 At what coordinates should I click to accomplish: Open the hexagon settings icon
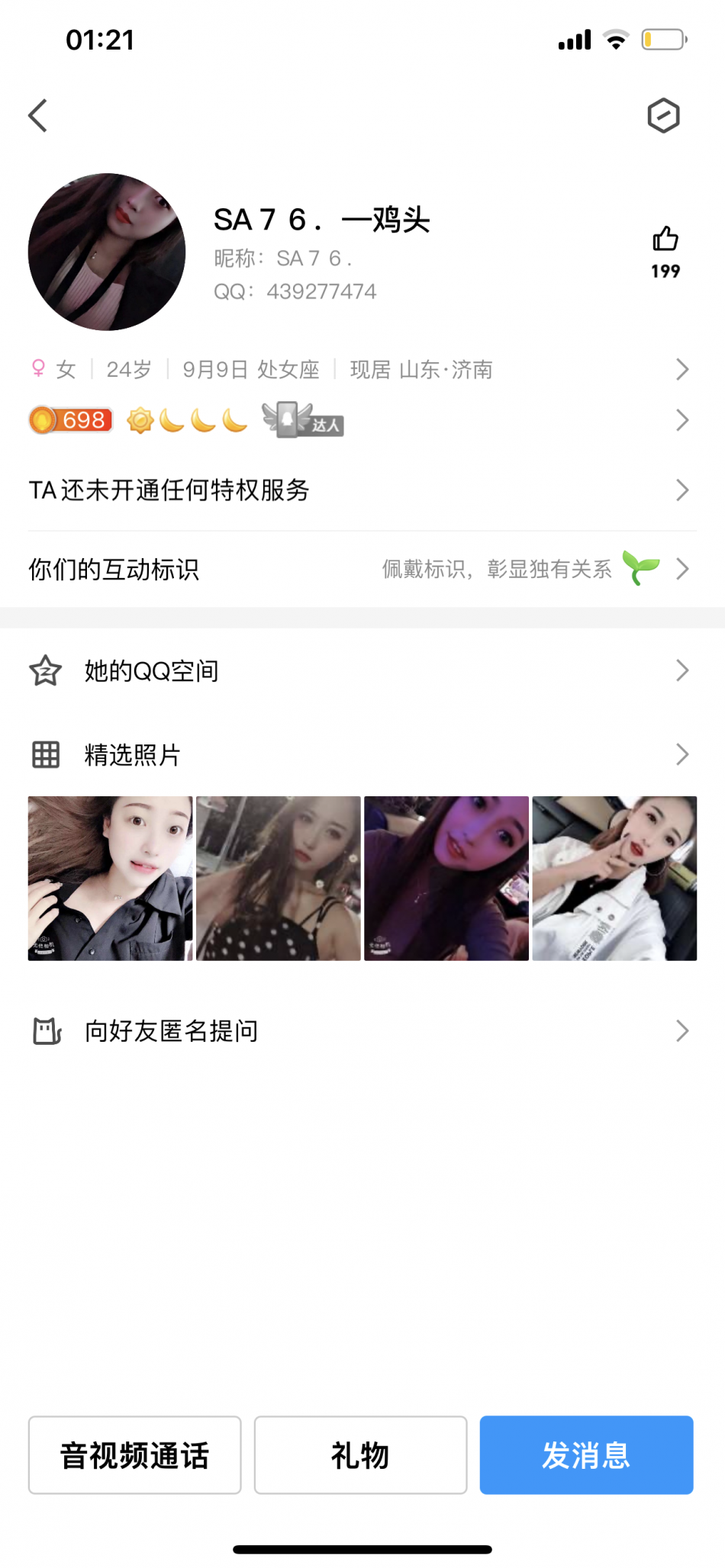662,116
